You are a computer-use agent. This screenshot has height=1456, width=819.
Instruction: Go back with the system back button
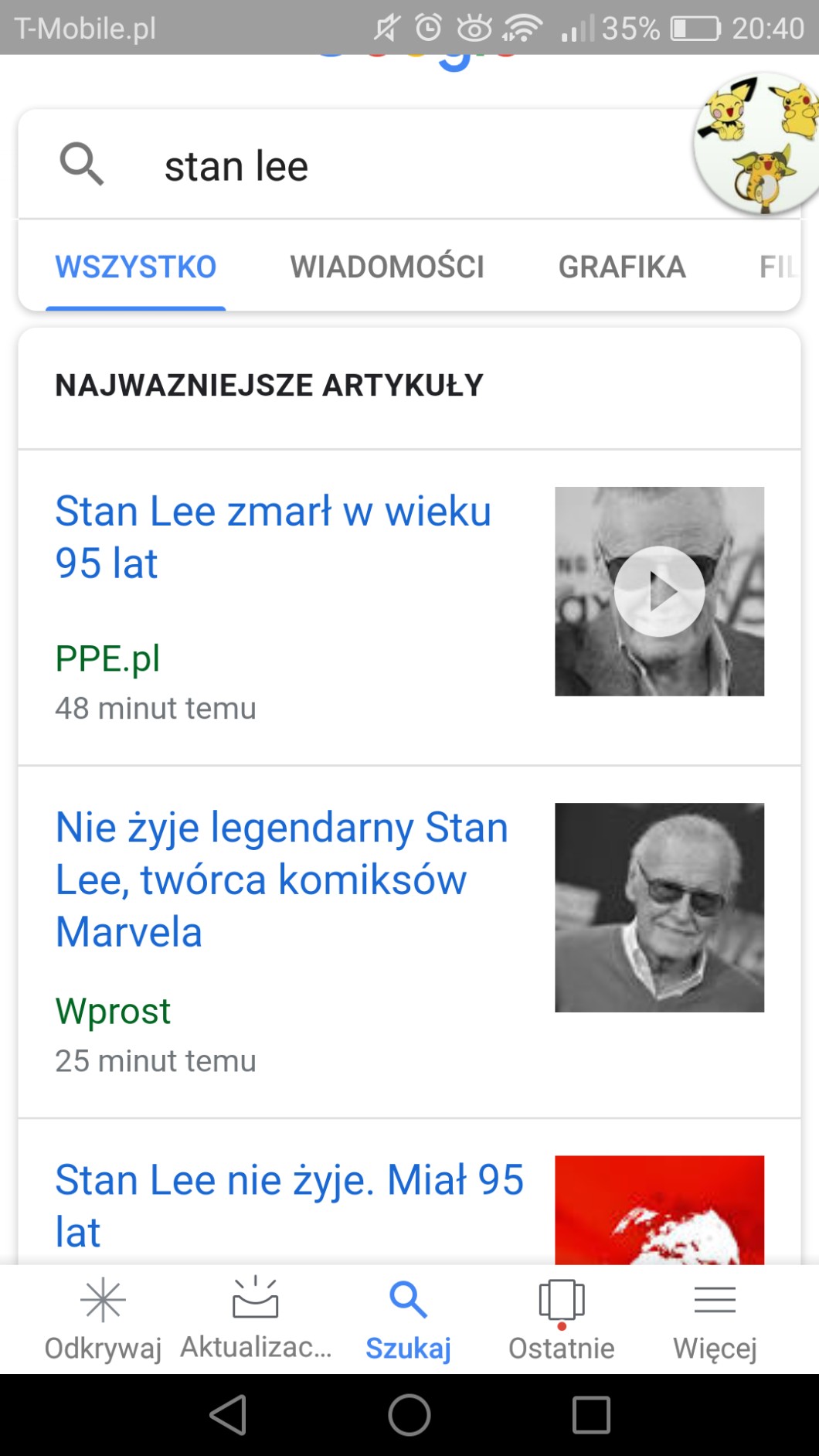pyautogui.click(x=228, y=1415)
